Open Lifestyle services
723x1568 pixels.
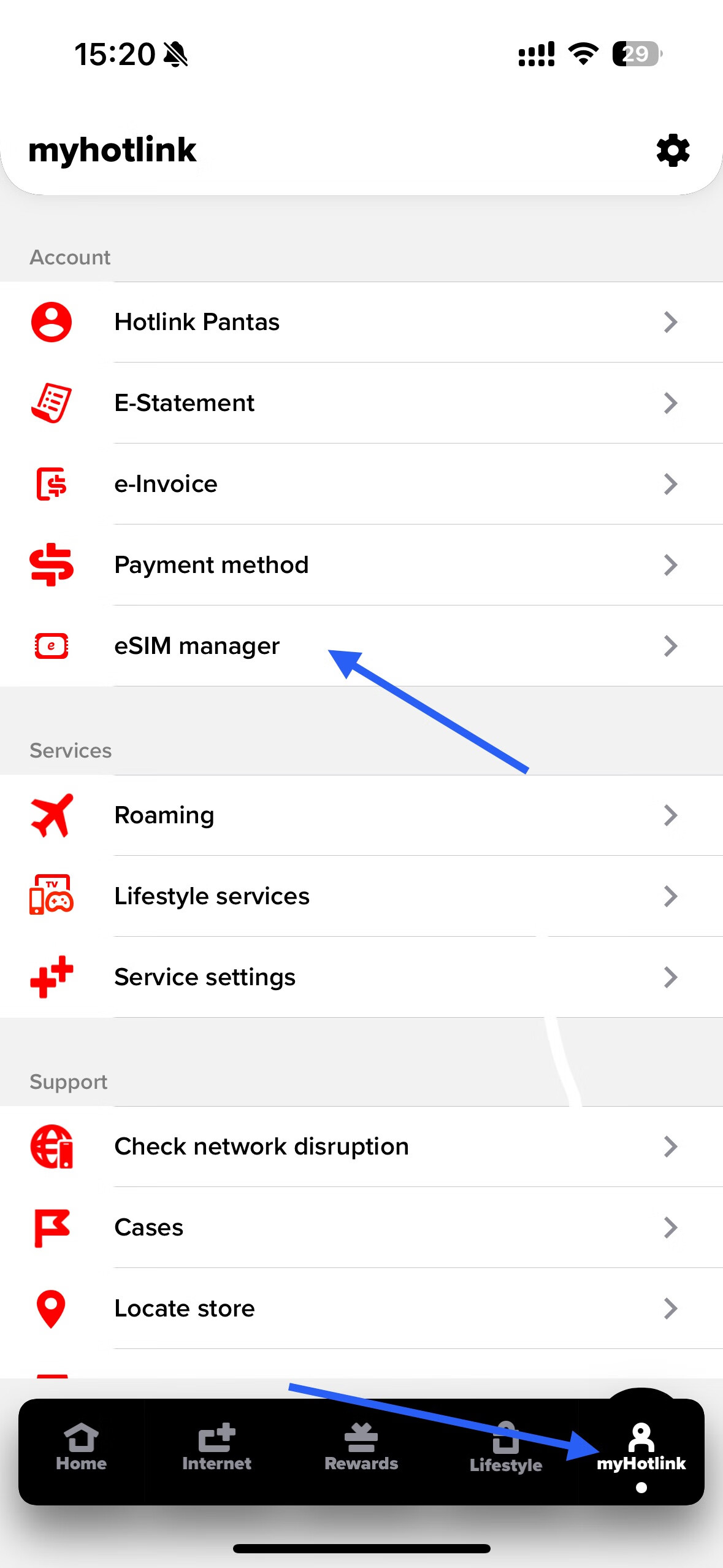tap(361, 896)
